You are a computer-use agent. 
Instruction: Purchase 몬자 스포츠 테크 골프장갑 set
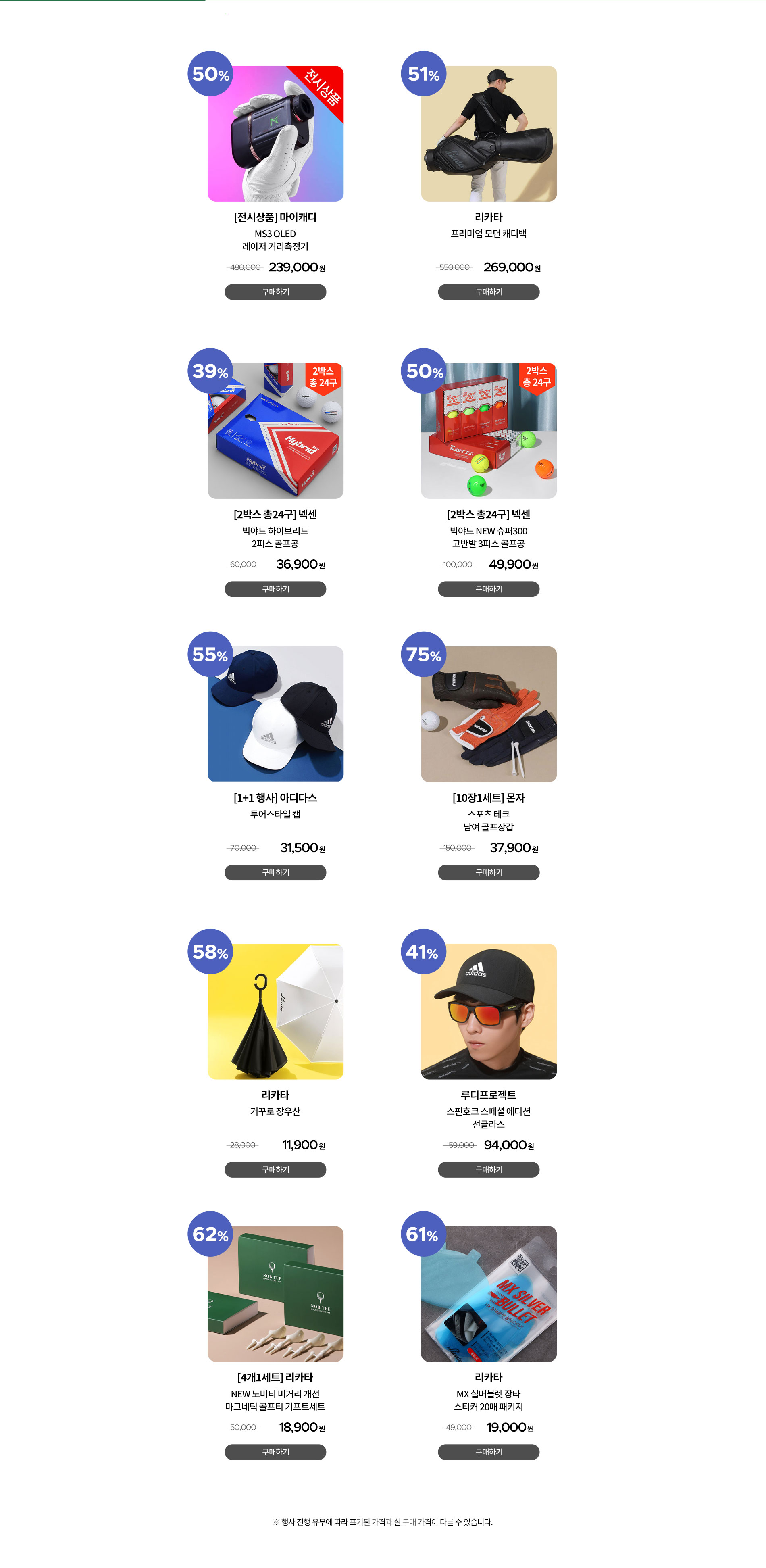488,872
